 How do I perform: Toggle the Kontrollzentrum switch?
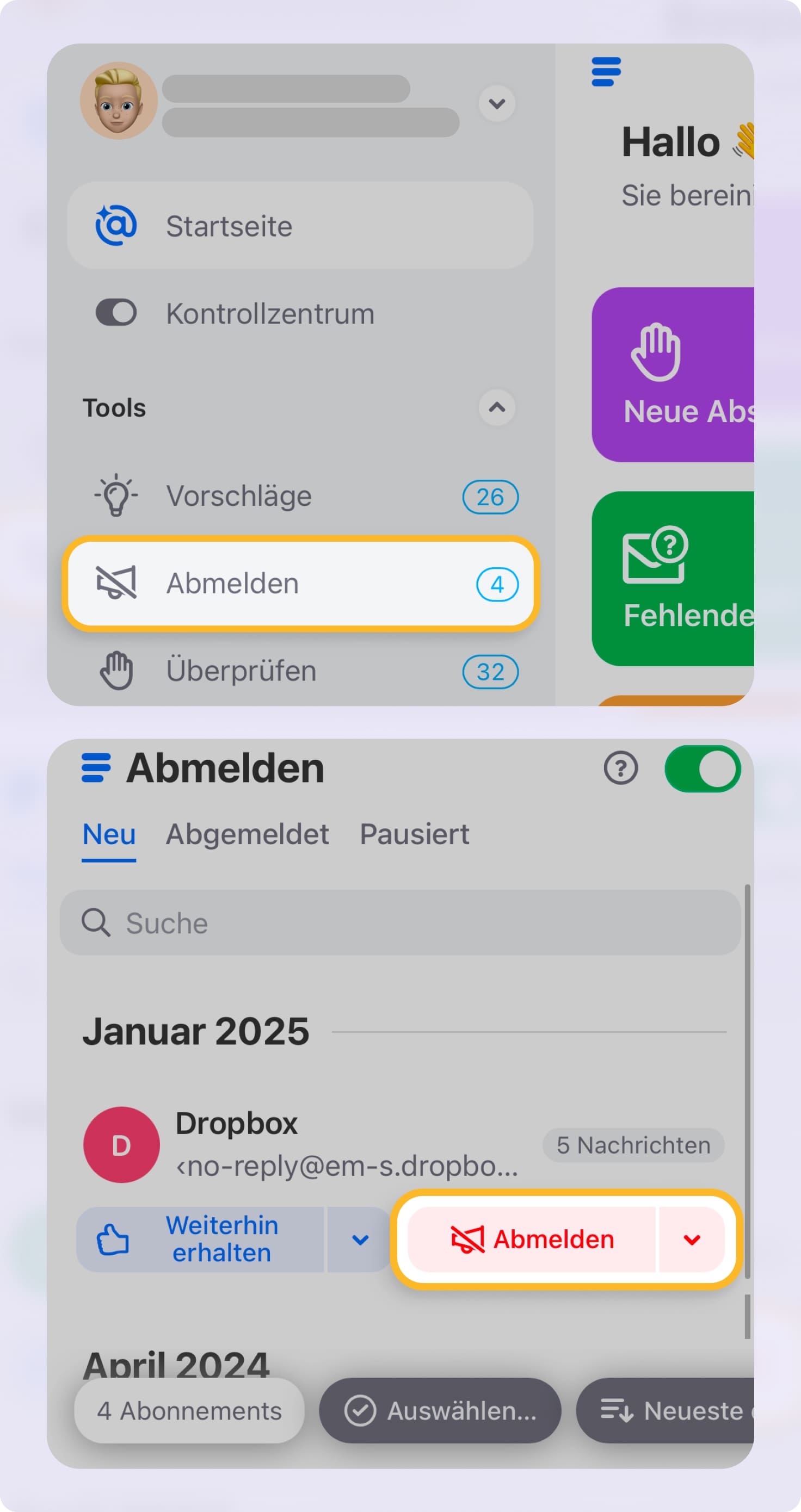[x=117, y=313]
